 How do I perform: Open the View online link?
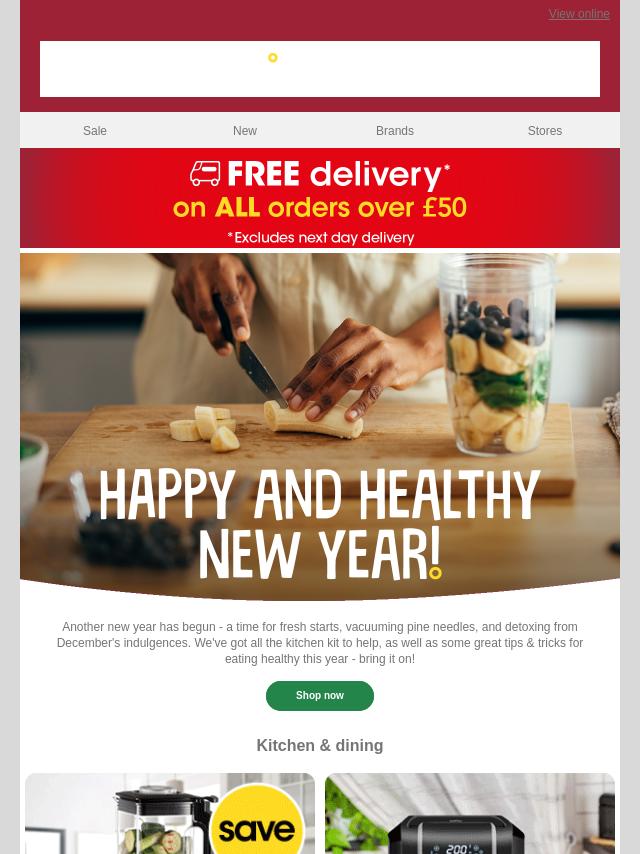578,14
